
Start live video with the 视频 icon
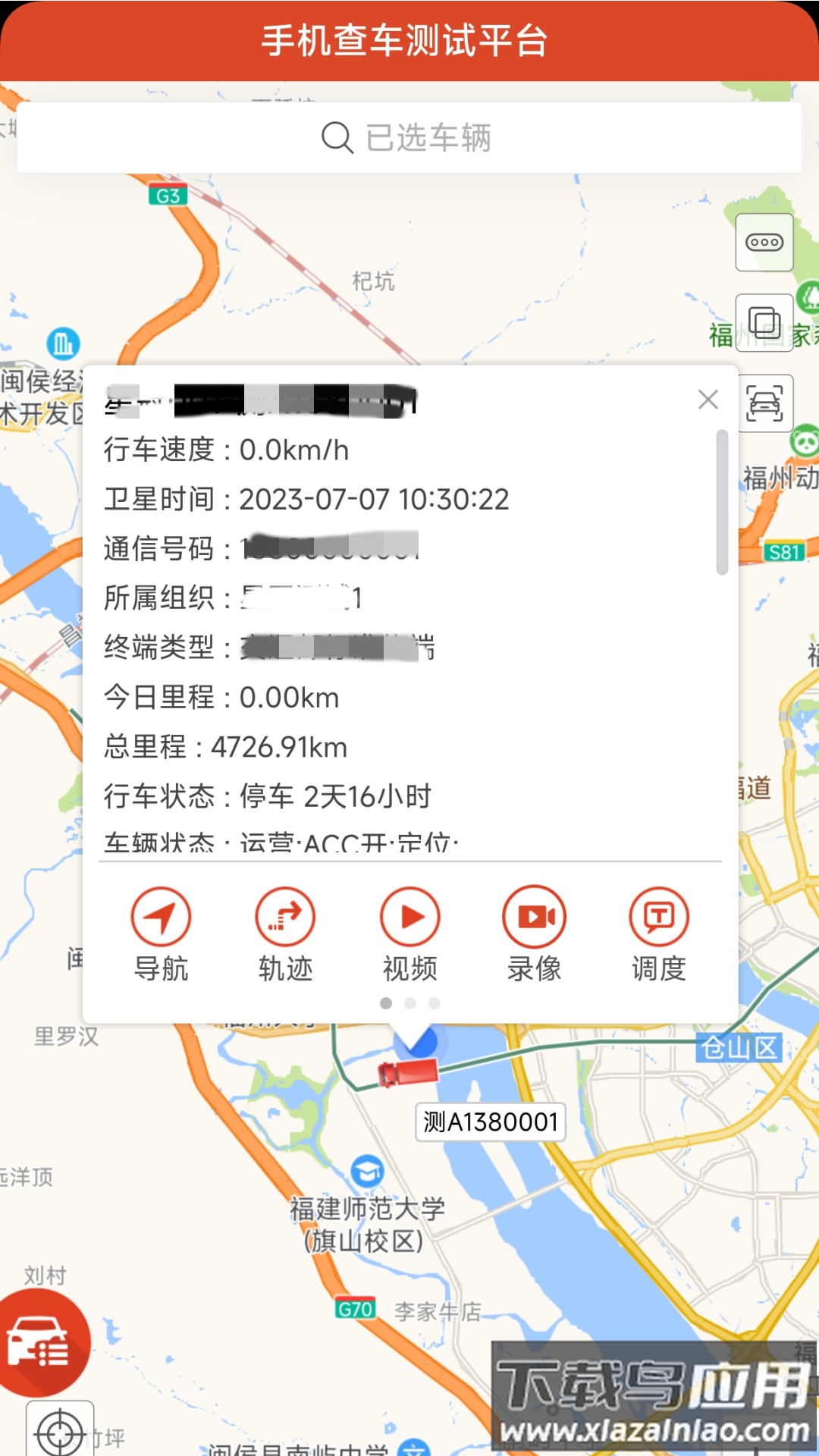coord(409,917)
